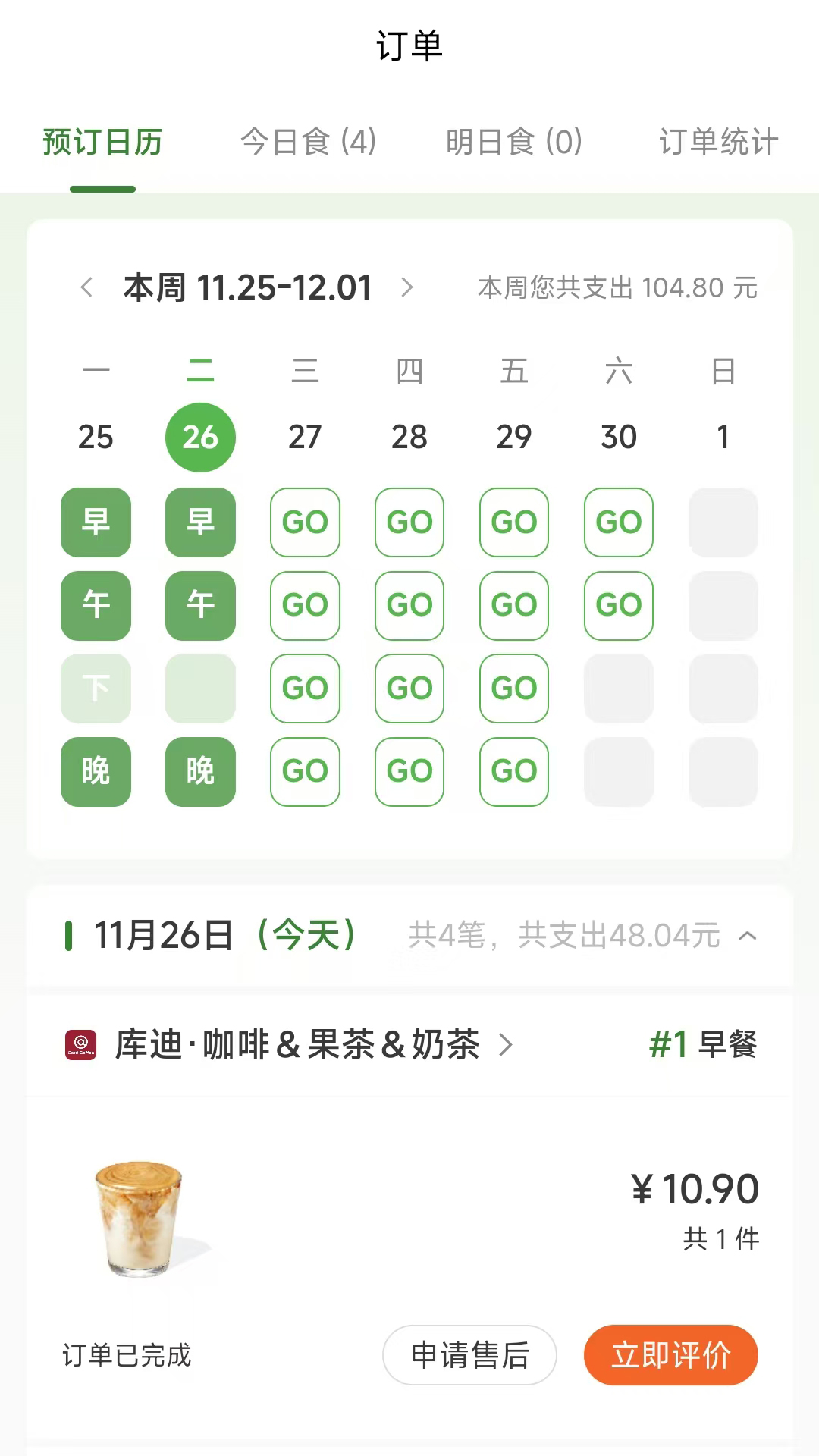This screenshot has width=819, height=1456.
Task: Open the 库迪·咖啡＆果茶＆奶茶 store page
Action: pos(297,1044)
